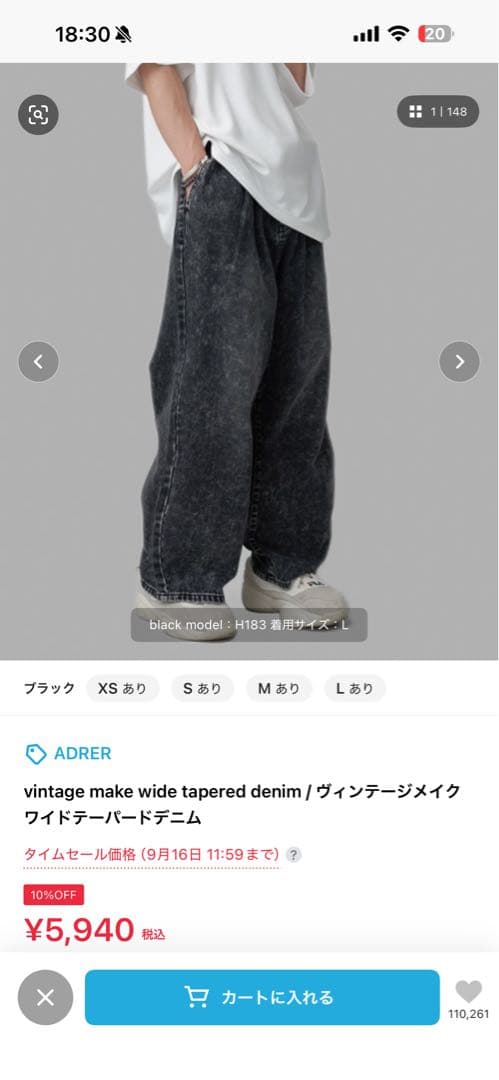499x1080 pixels.
Task: Favorite this item with the heart
Action: [469, 992]
